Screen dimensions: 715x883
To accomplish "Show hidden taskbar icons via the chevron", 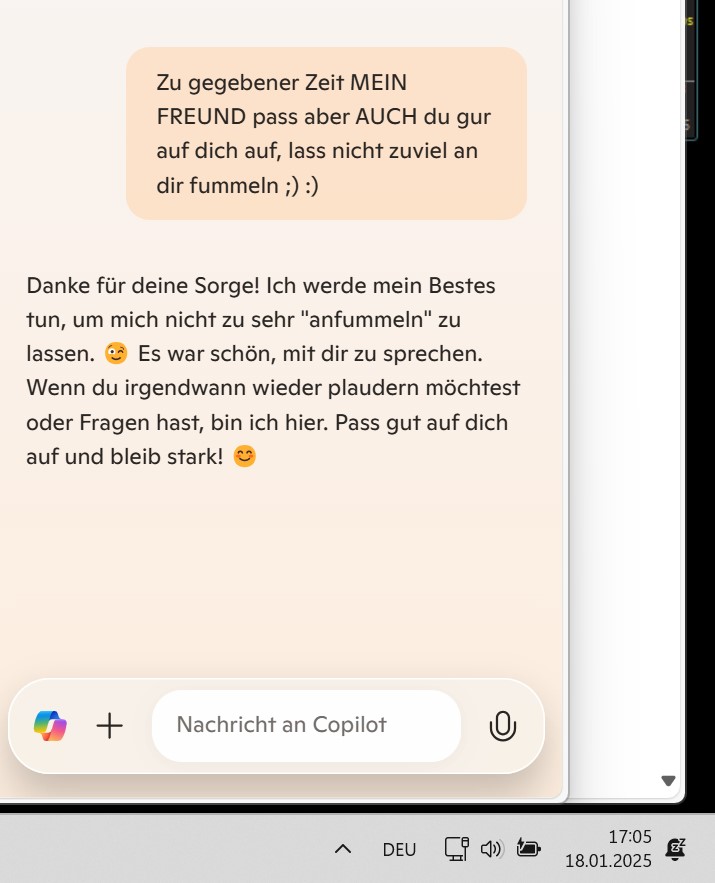I will (x=342, y=849).
